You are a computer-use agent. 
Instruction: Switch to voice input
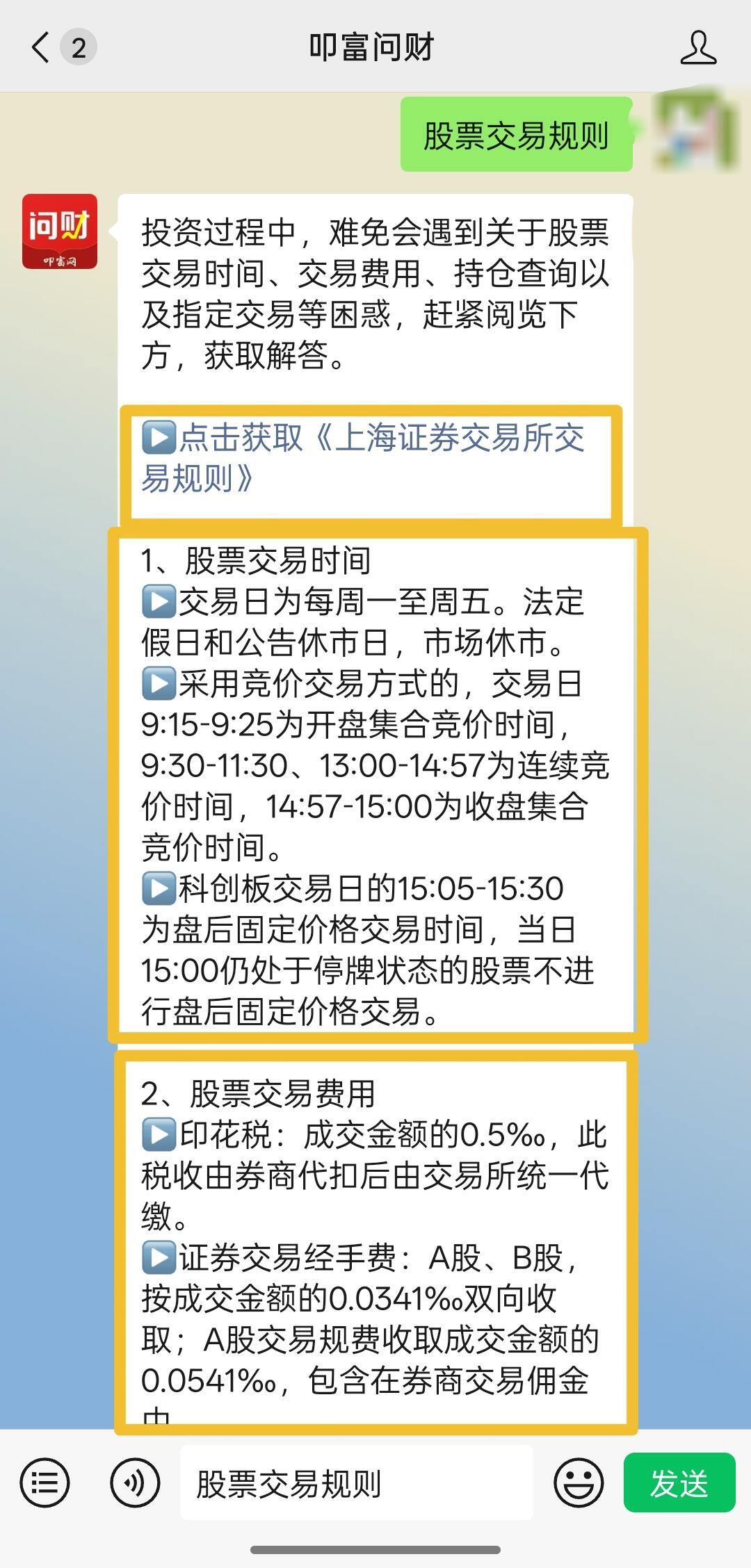(x=135, y=1483)
